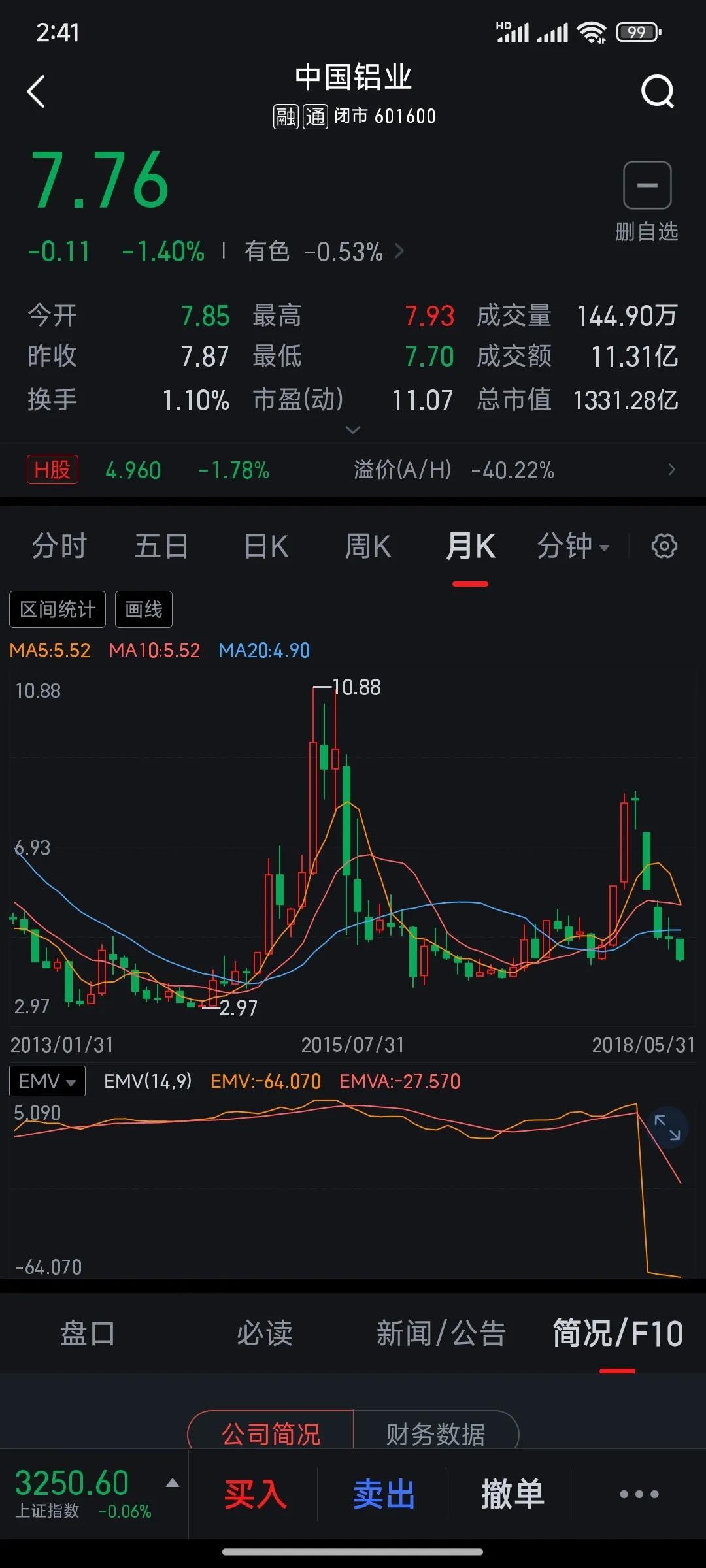Expand chart to full screen
Screen dimensions: 706x1568
click(x=667, y=1128)
